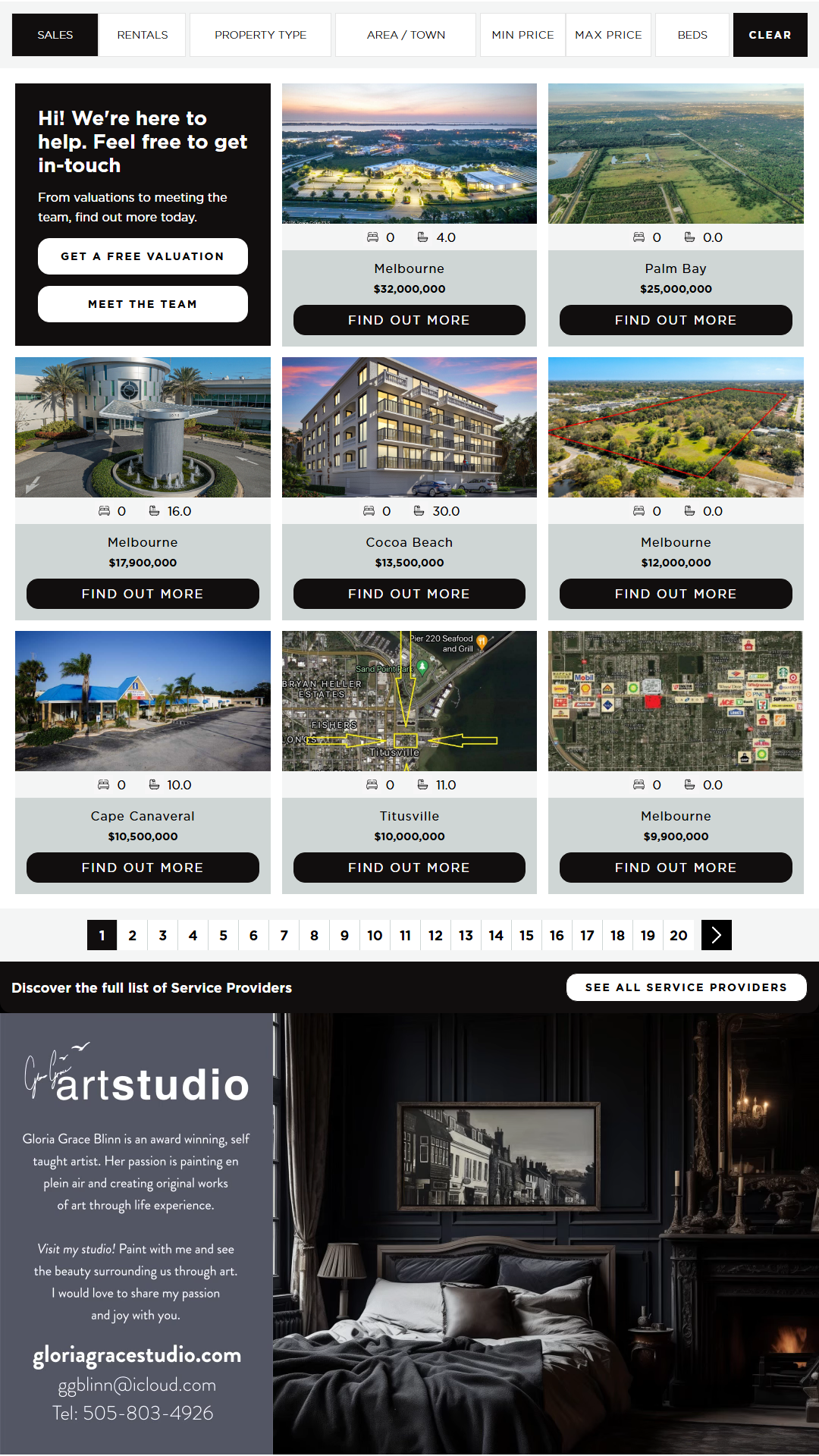Open the Max Price selector
The image size is (819, 1456).
coord(608,35)
